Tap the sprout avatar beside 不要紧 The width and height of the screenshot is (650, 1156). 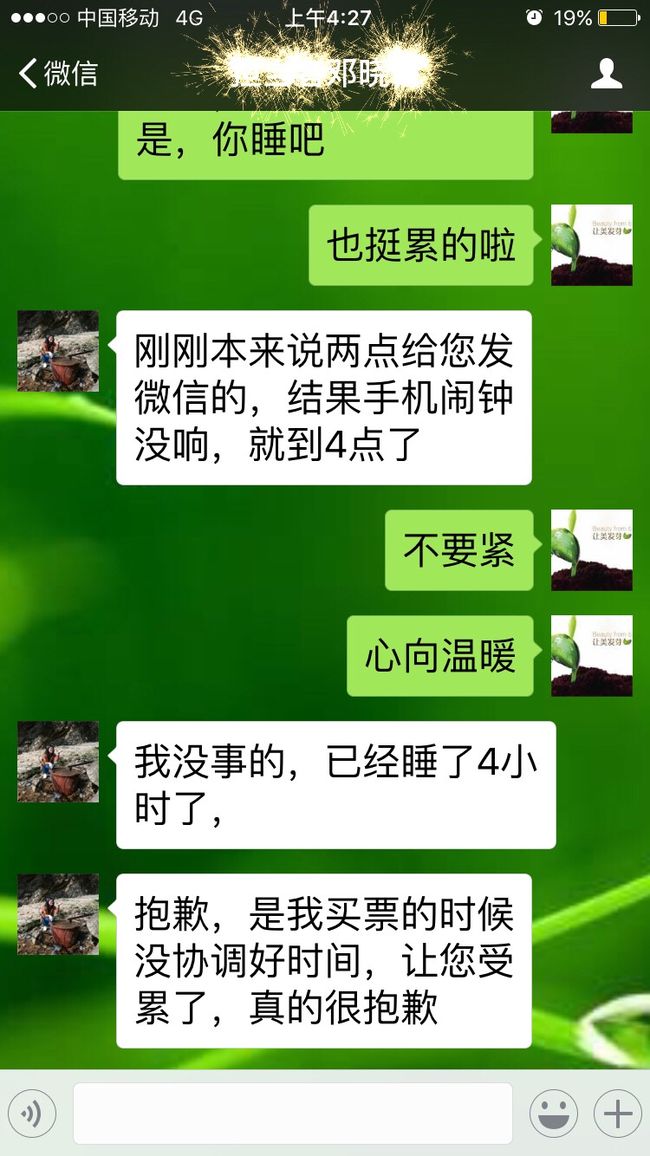592,550
